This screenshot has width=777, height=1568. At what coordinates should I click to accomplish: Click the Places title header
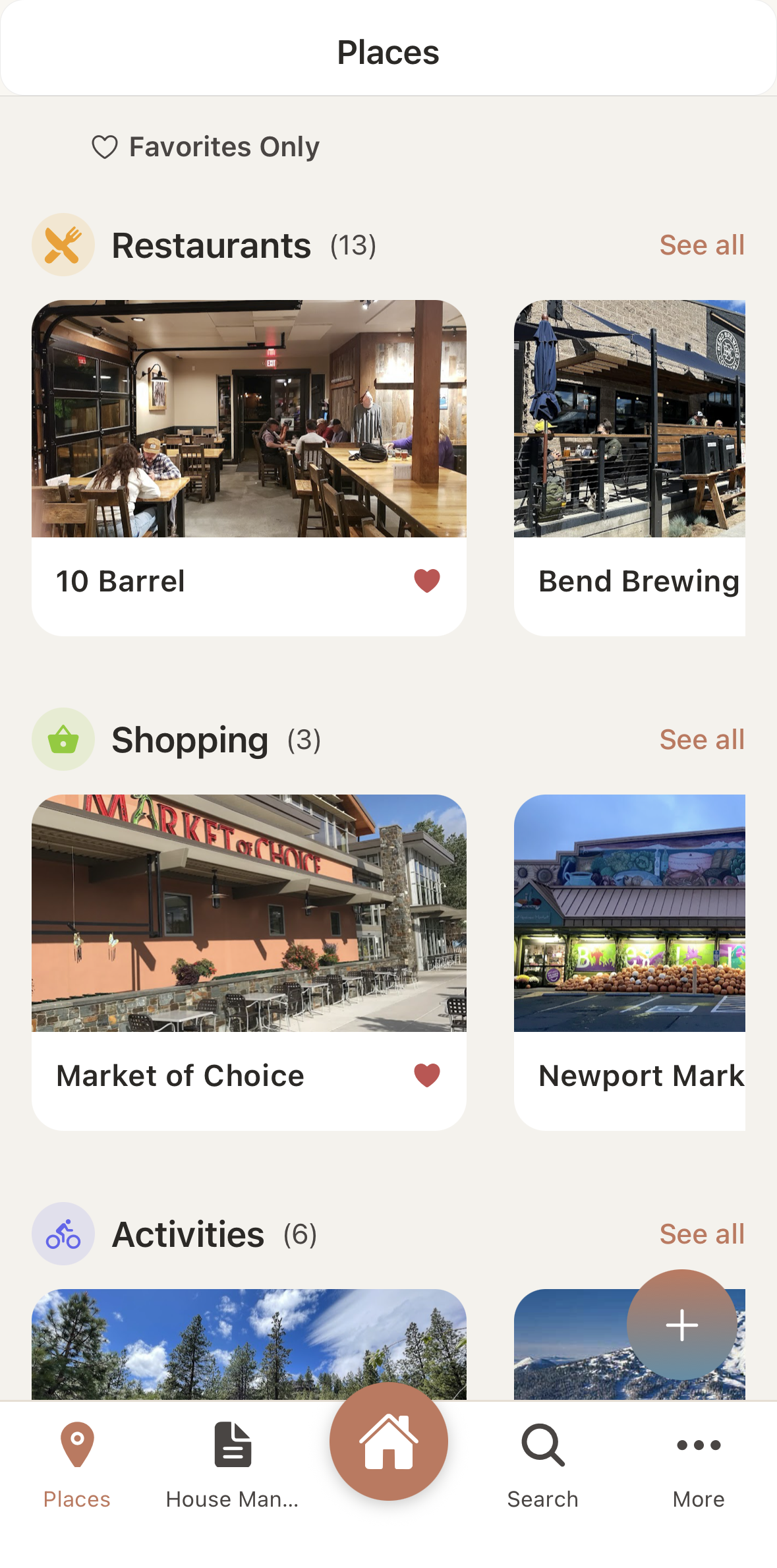388,52
